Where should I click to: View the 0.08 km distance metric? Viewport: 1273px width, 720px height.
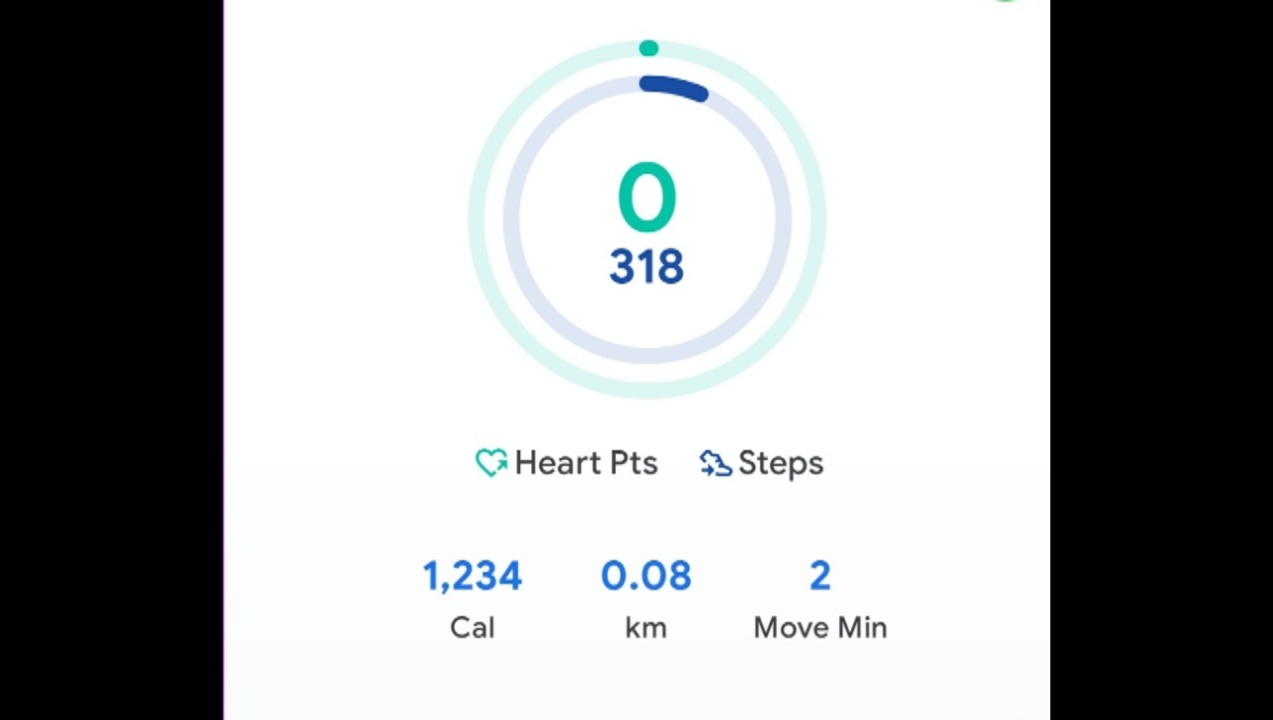[x=646, y=598]
